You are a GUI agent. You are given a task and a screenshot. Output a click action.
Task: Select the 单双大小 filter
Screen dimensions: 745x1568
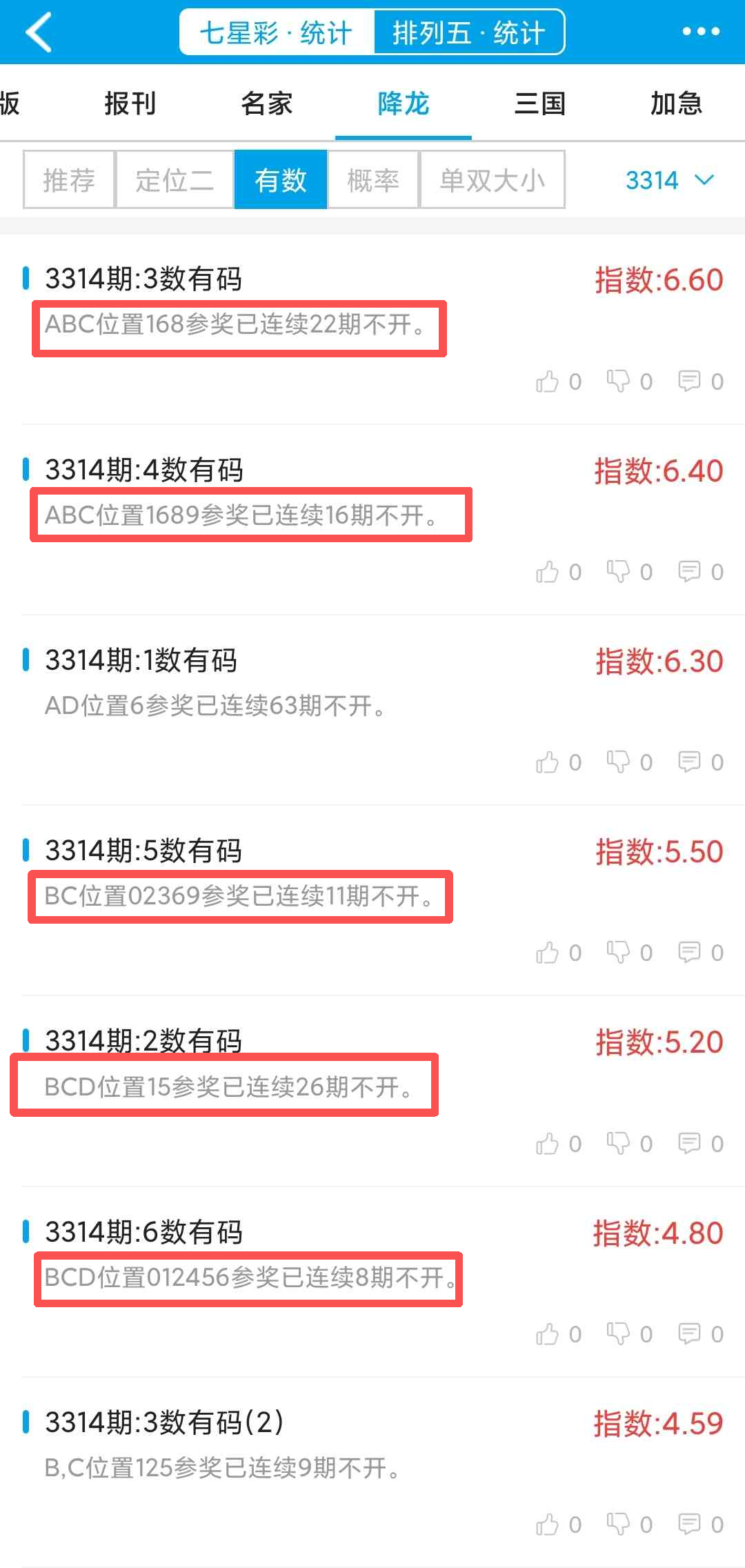[x=493, y=180]
